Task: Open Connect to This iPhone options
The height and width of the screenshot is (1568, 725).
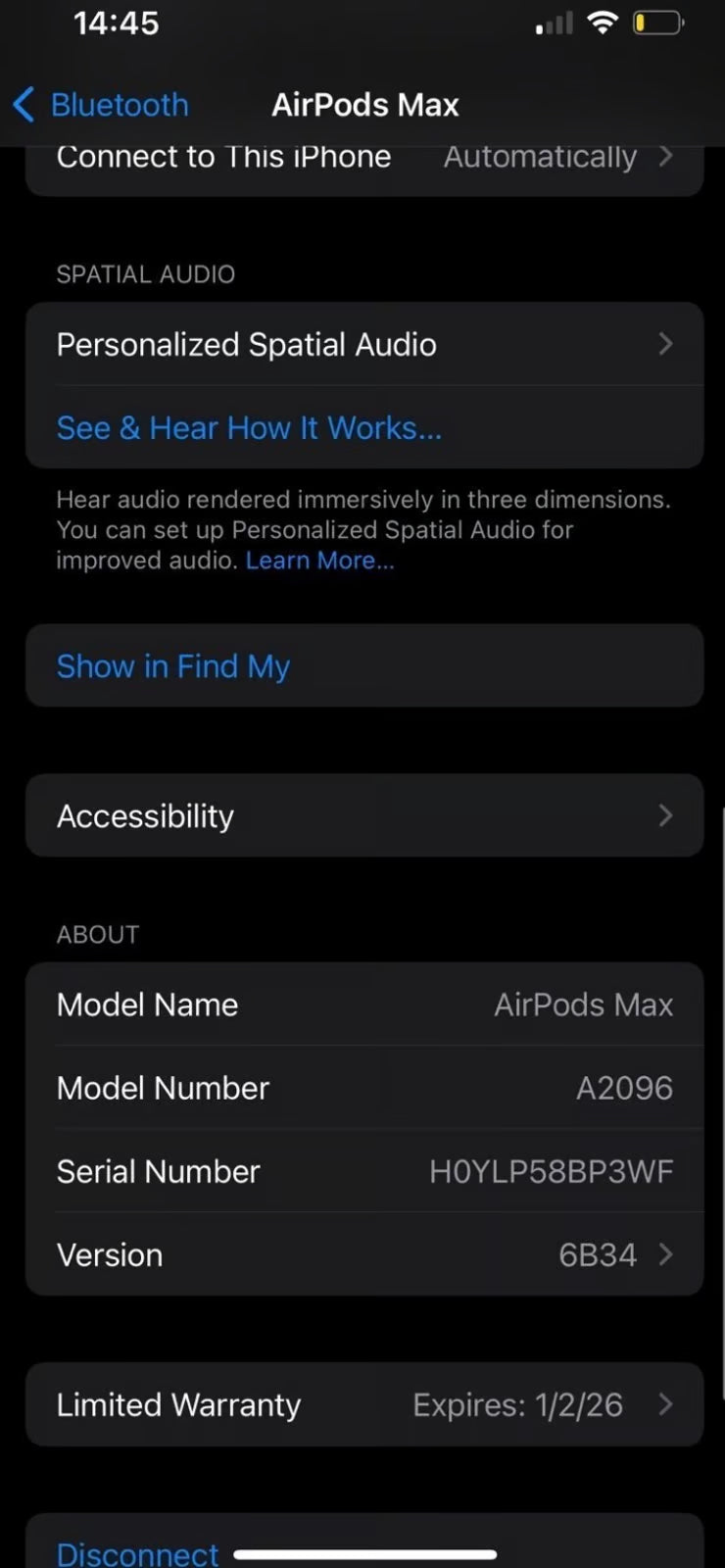Action: point(362,157)
